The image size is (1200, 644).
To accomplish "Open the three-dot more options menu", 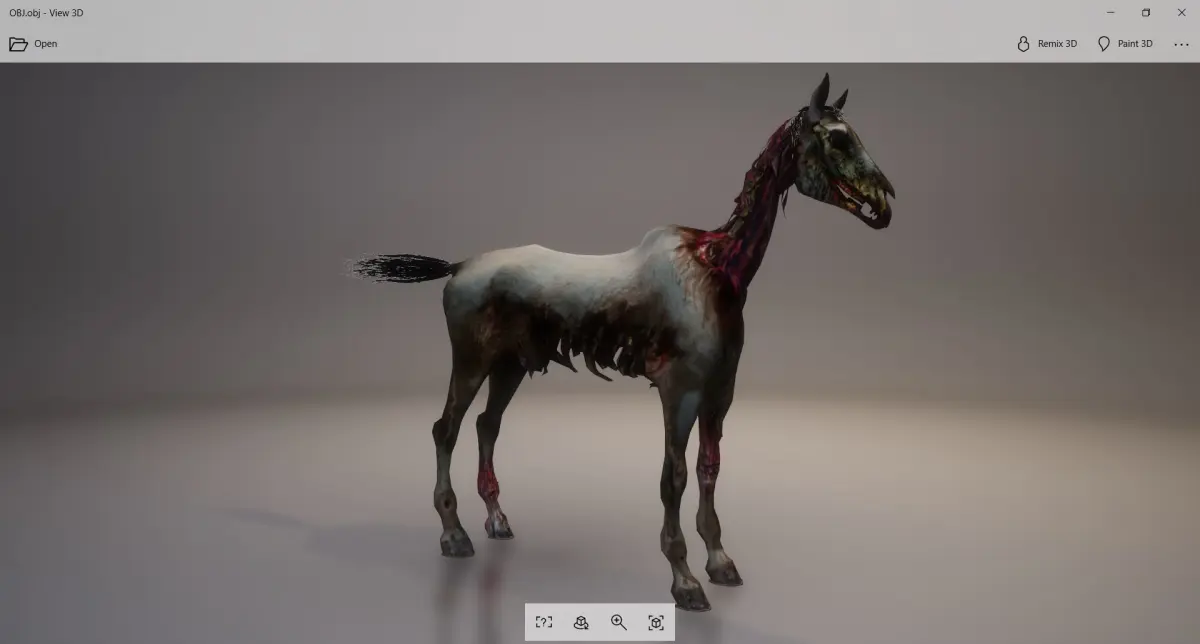I will (1181, 44).
